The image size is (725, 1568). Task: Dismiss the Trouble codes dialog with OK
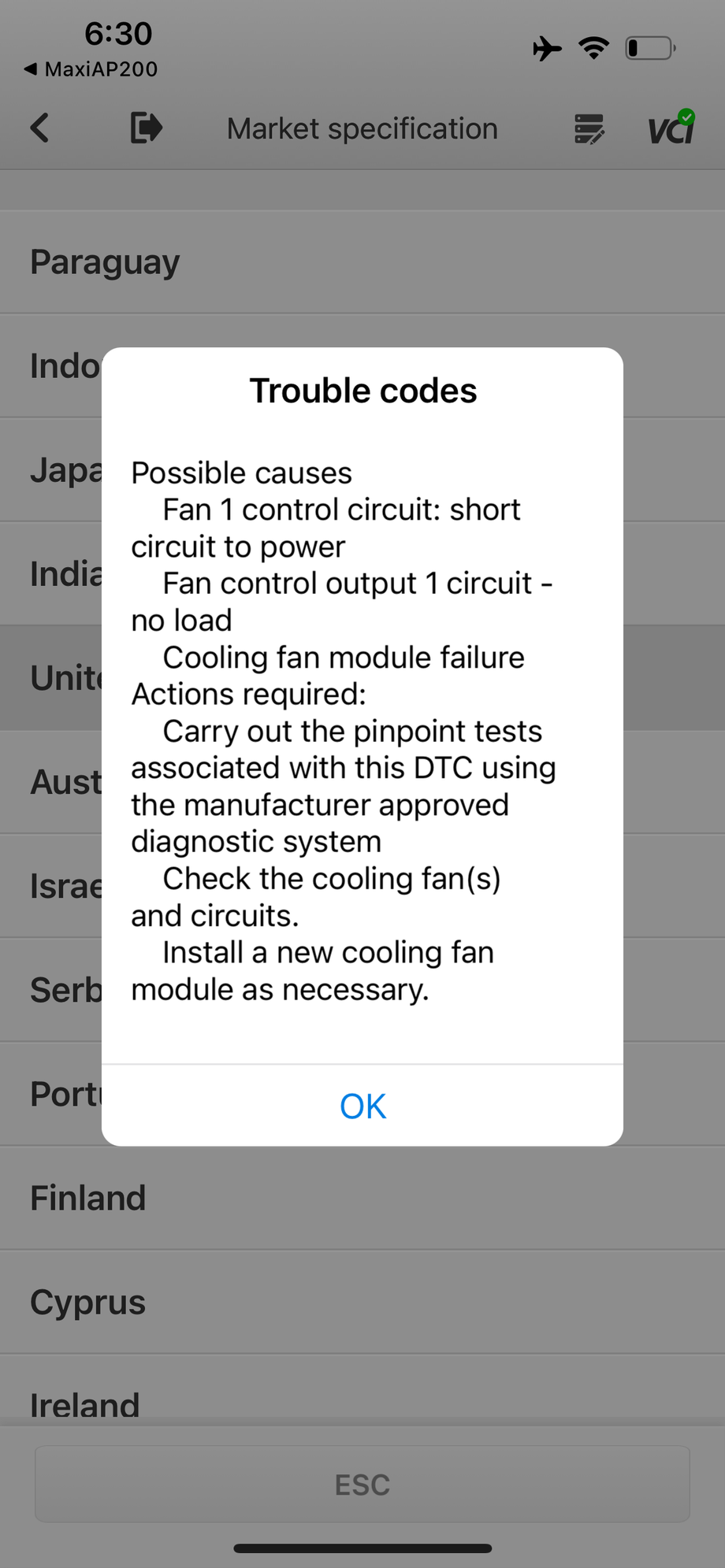tap(362, 1106)
